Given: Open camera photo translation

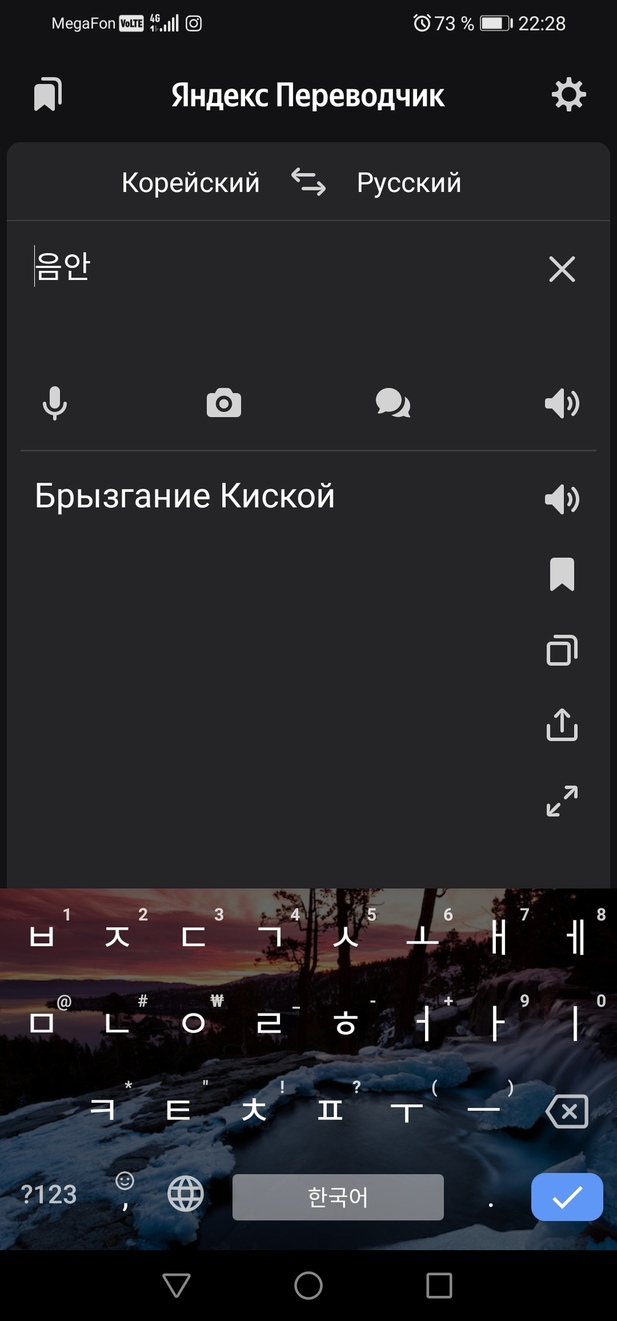Looking at the screenshot, I should click(224, 403).
